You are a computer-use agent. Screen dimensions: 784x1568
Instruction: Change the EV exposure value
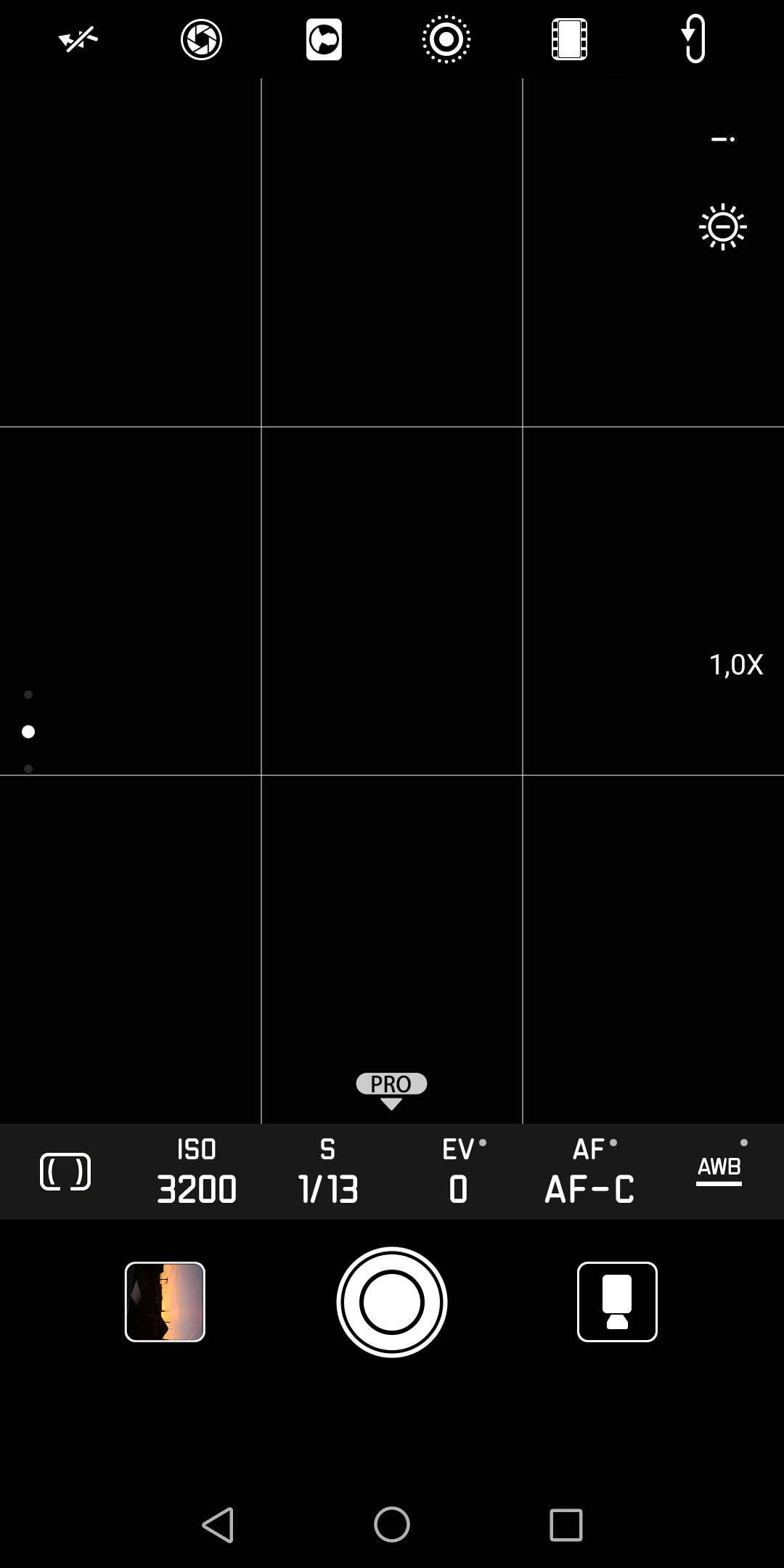(459, 1171)
